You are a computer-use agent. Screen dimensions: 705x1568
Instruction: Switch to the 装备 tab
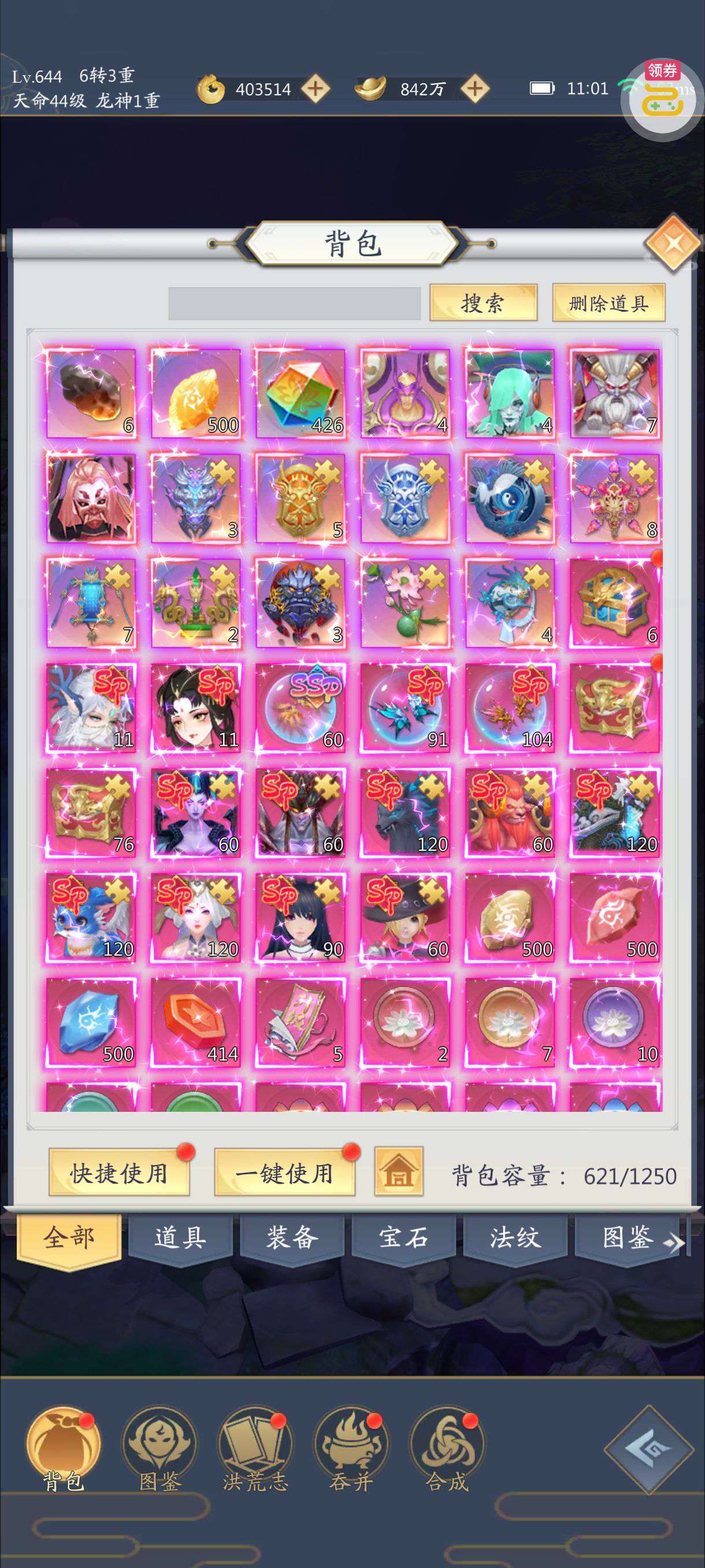click(x=292, y=1237)
